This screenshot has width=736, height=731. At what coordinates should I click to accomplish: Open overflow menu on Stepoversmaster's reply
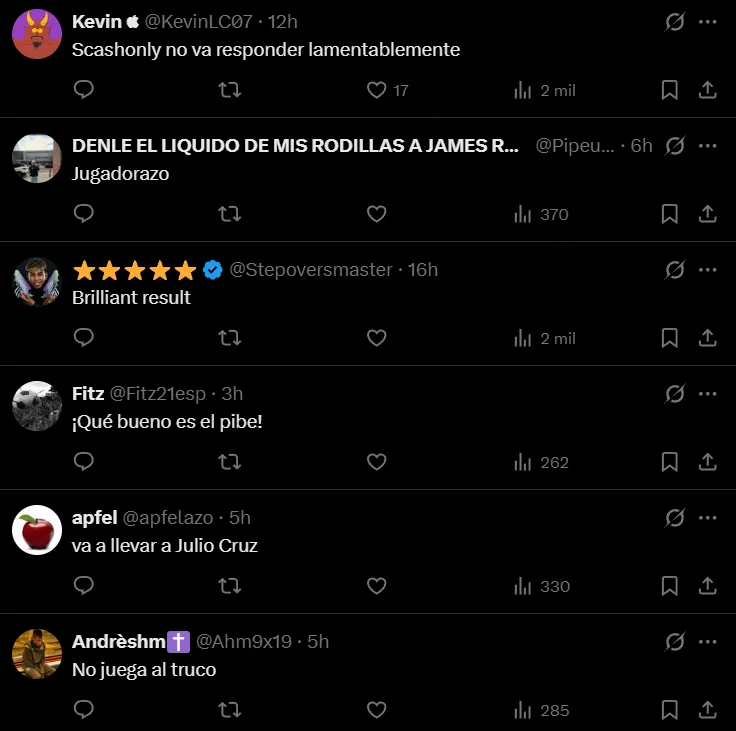(x=708, y=270)
